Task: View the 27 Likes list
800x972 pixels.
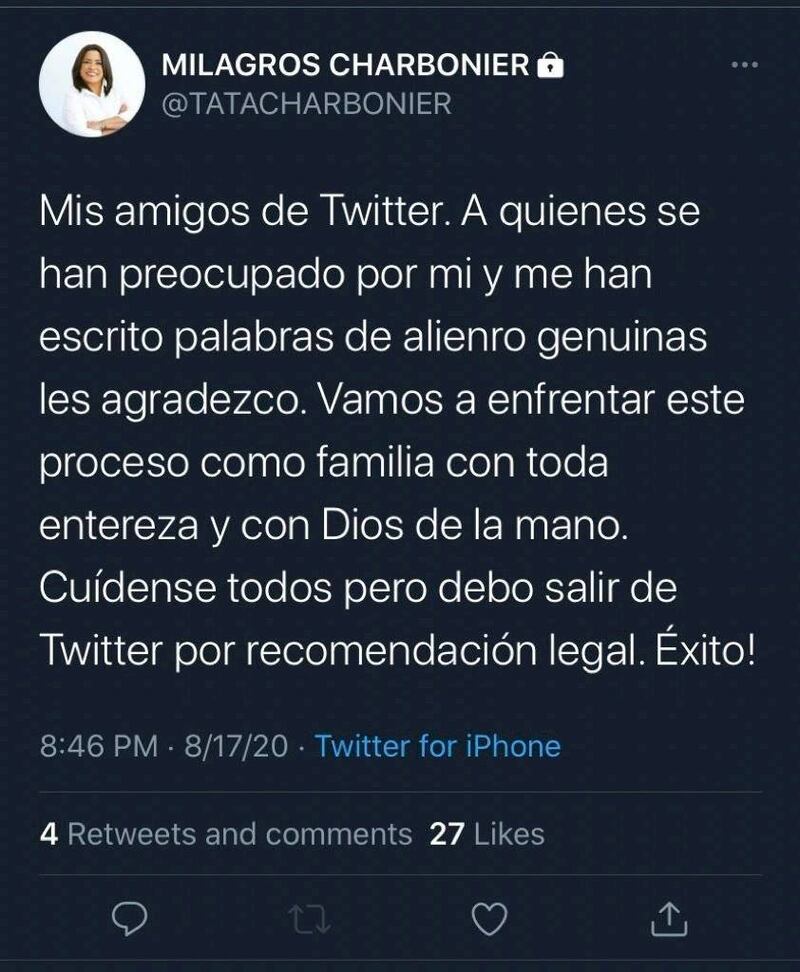Action: 487,834
